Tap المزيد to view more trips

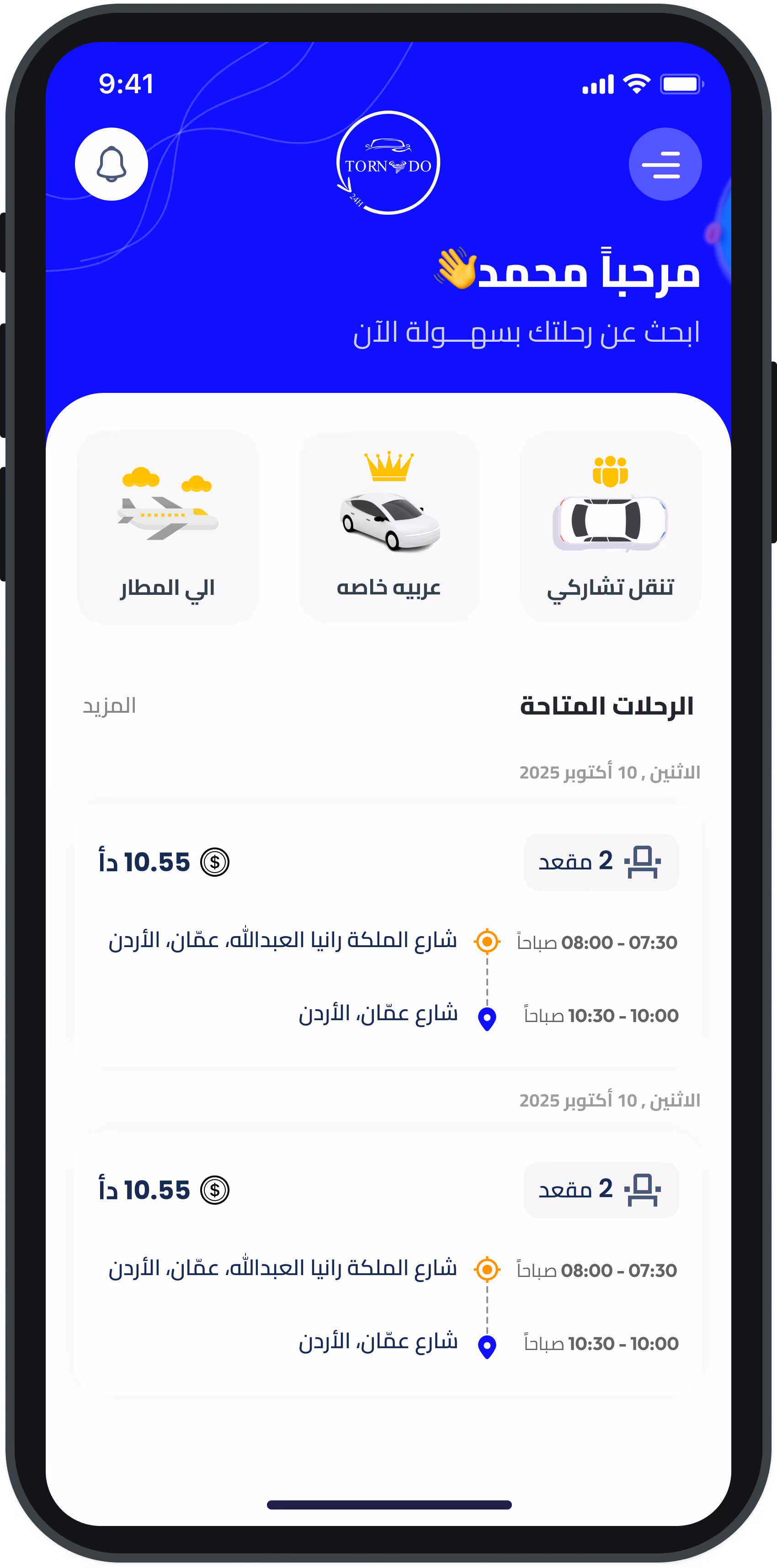(x=110, y=705)
